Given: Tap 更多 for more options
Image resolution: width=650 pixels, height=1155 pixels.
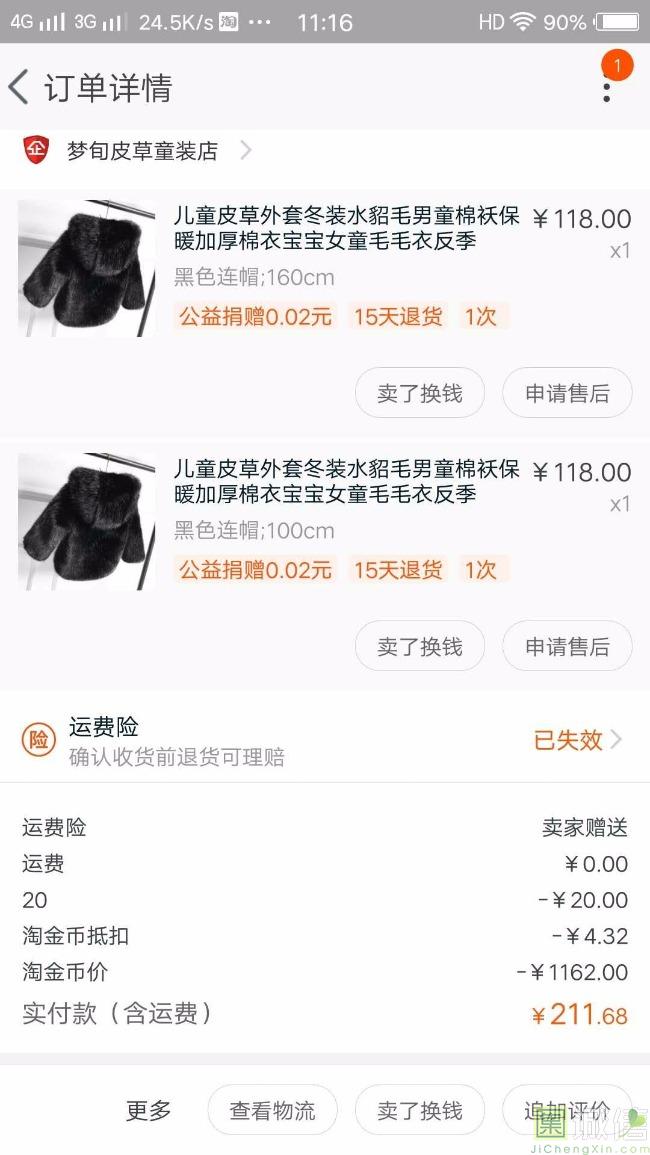Looking at the screenshot, I should pyautogui.click(x=148, y=1110).
